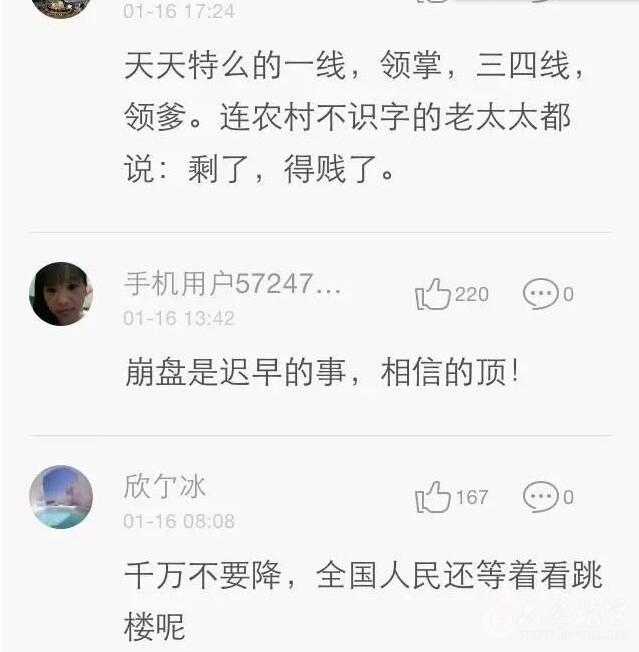The image size is (639, 652).
Task: Reply to 手机用户57247…'s comment
Action: (541, 295)
